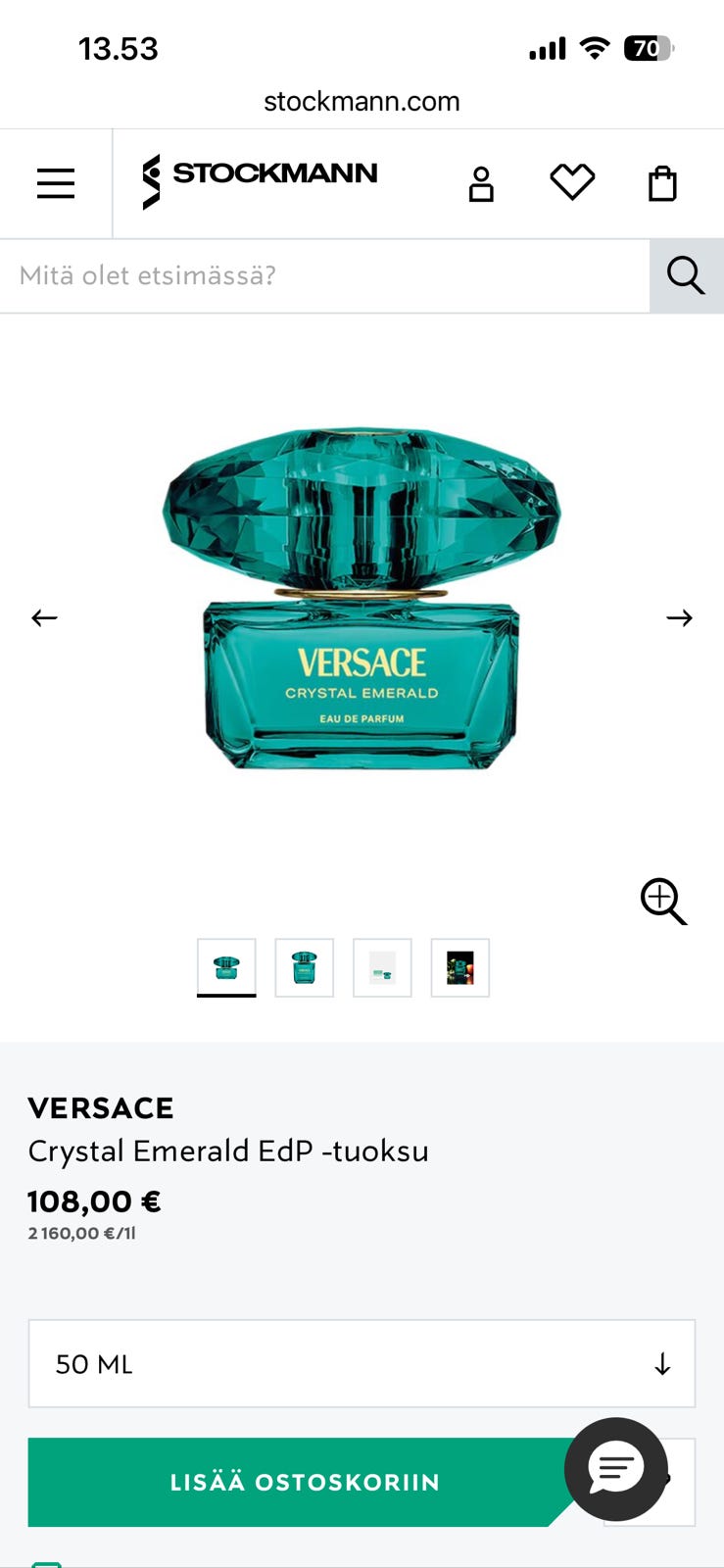This screenshot has height=1568, width=724.
Task: Select the fourth image thumbnail
Action: click(460, 967)
